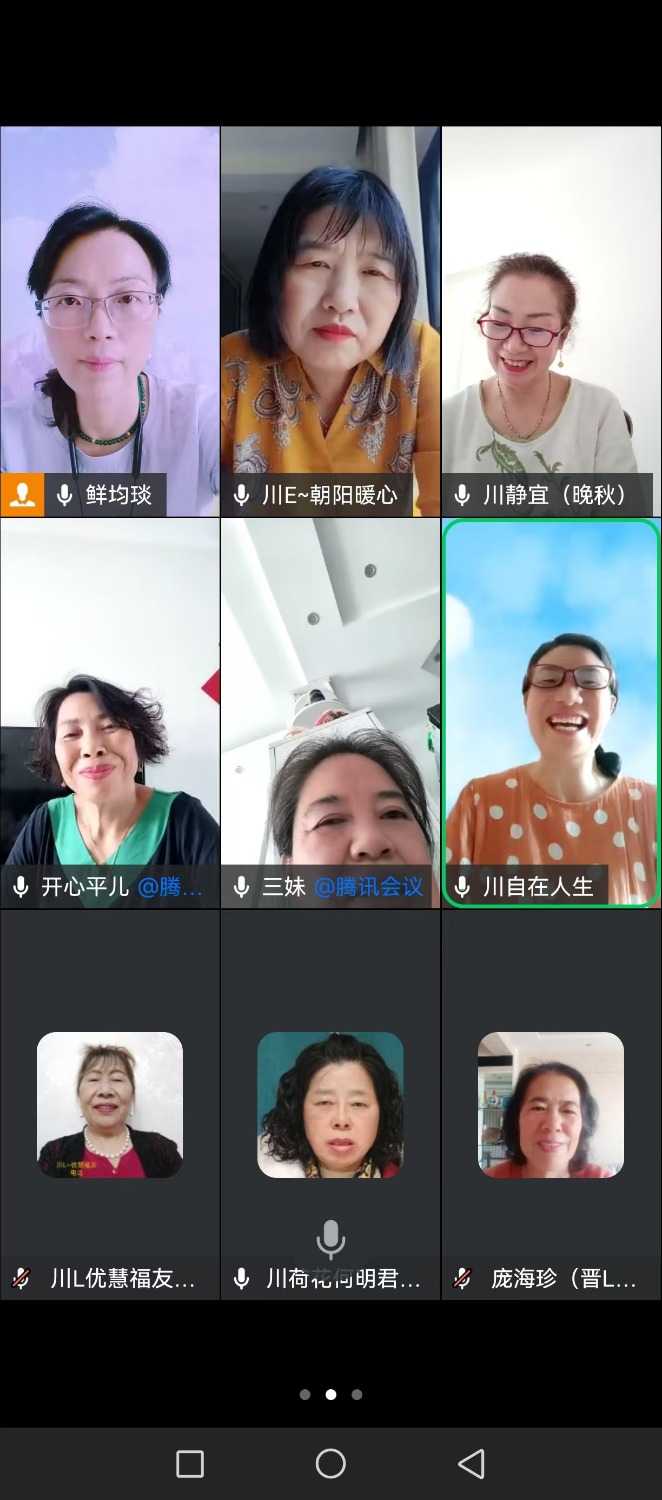The image size is (662, 1500).
Task: Tap the page indicator dots
Action: [331, 1394]
